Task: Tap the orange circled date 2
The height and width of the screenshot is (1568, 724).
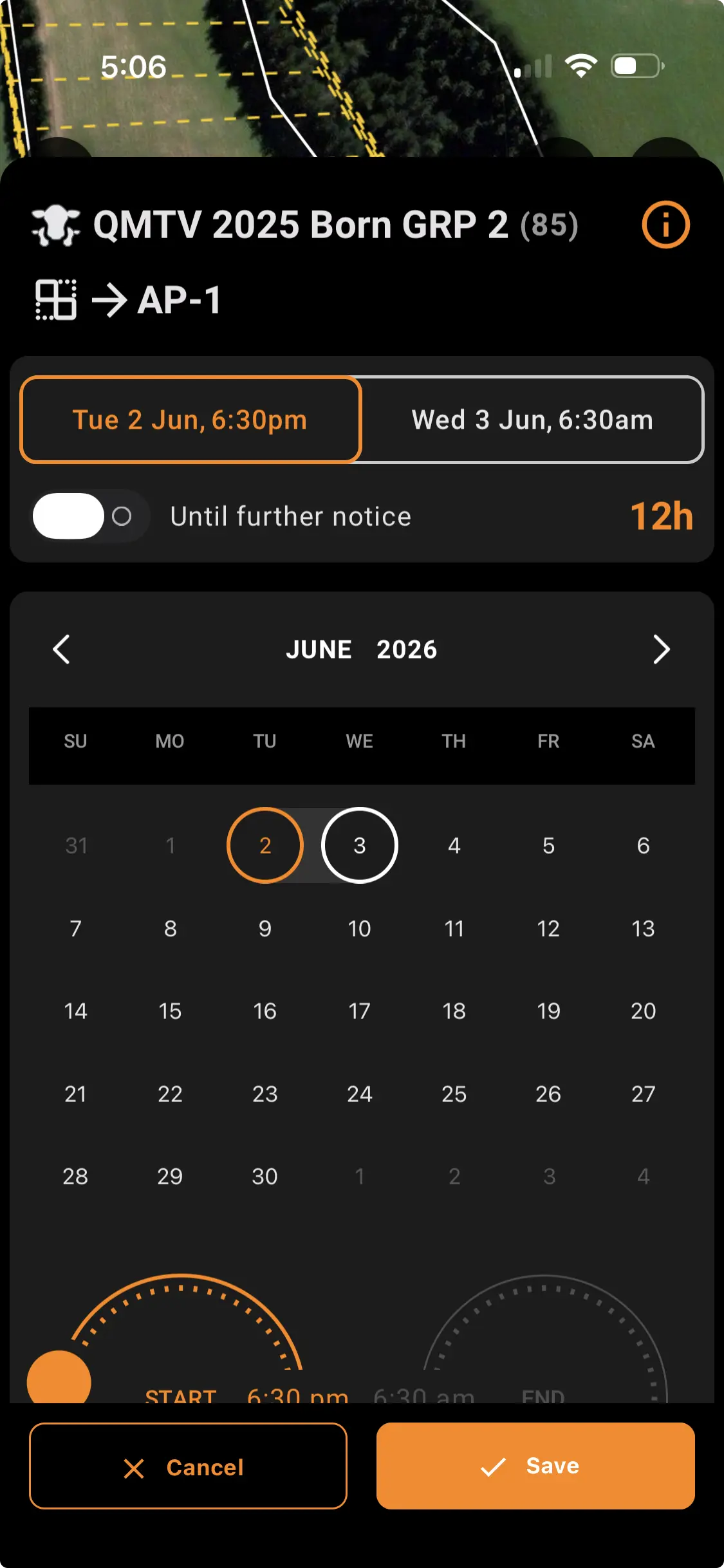Action: click(265, 845)
